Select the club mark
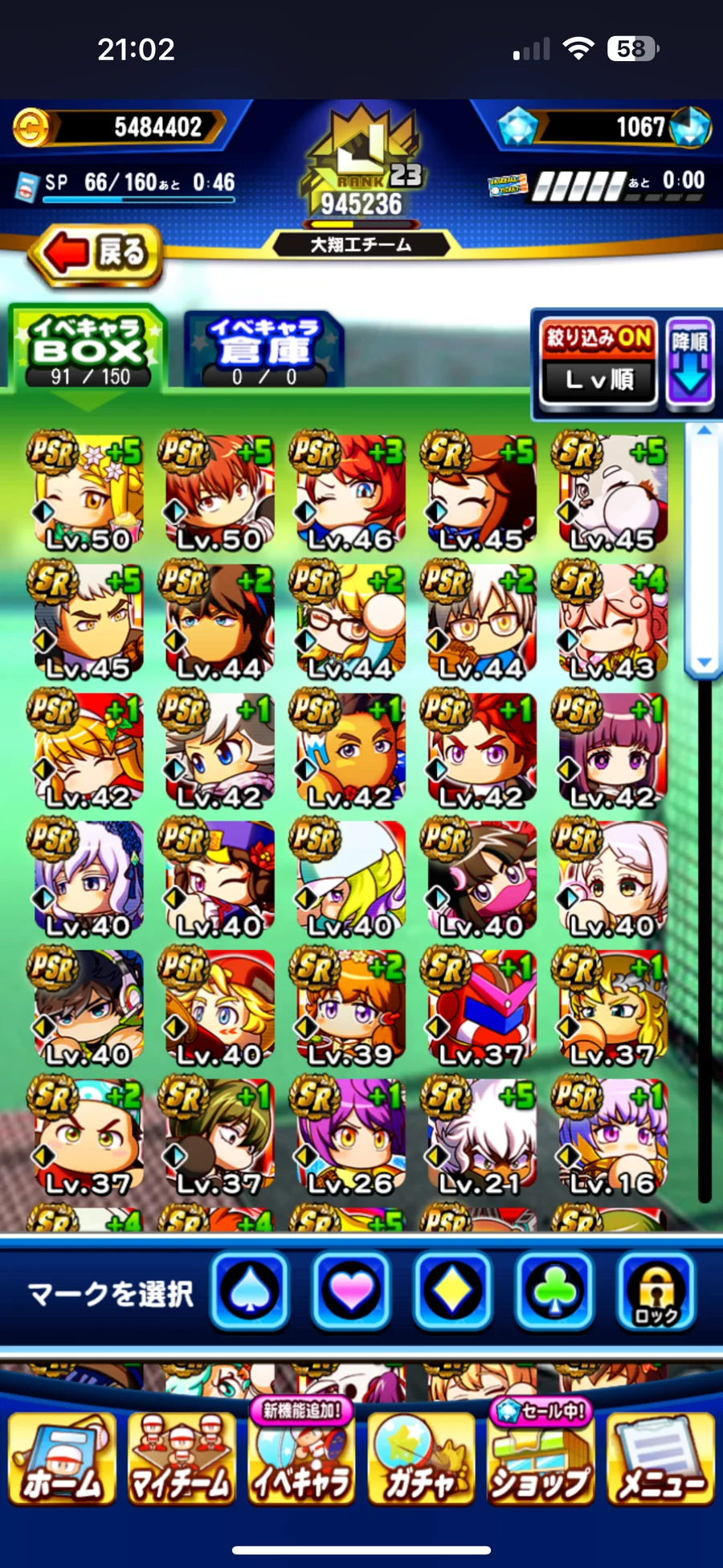 pyautogui.click(x=554, y=1291)
